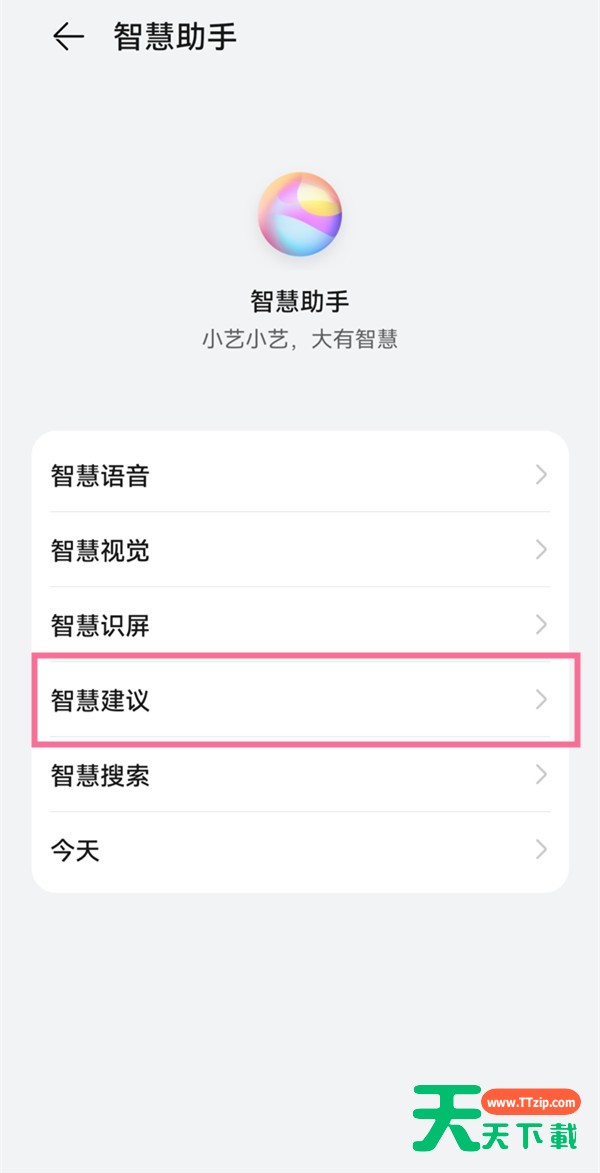Tap the 智慧建议 row

(300, 699)
